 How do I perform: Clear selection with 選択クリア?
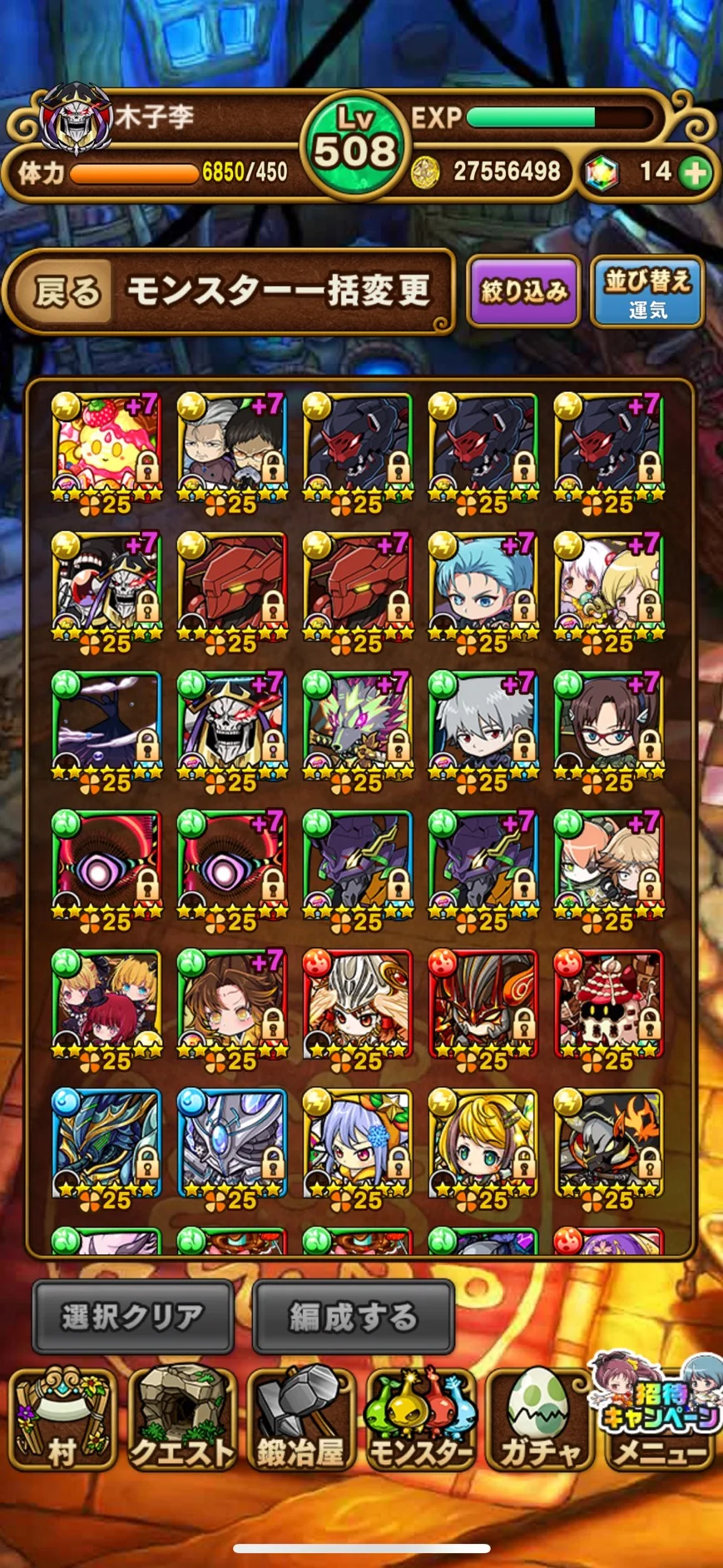[133, 1316]
